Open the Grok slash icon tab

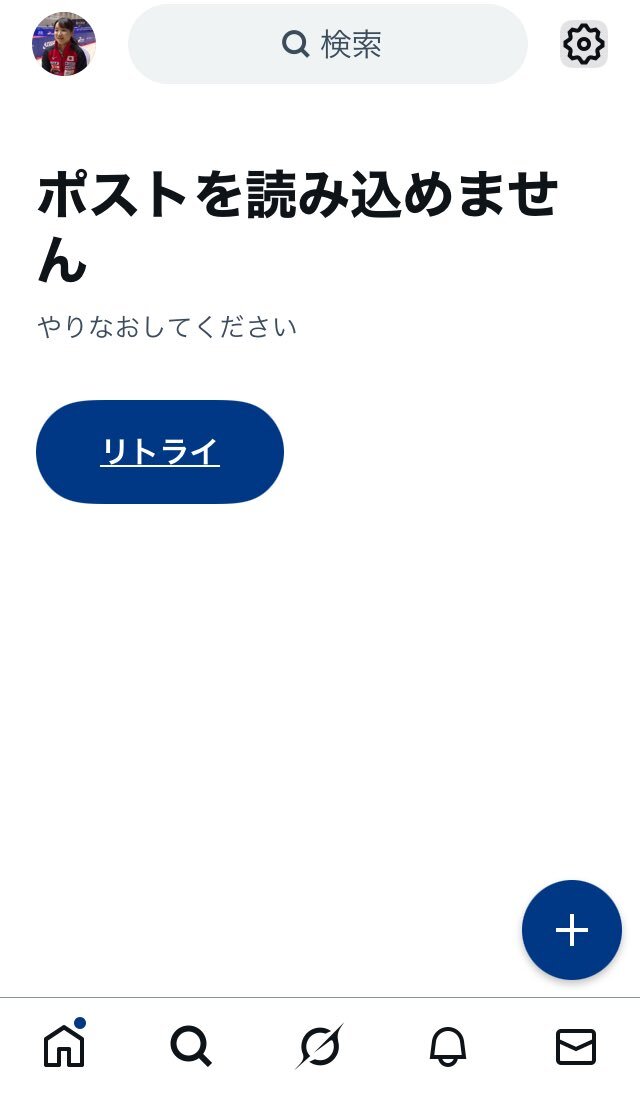tap(320, 1047)
